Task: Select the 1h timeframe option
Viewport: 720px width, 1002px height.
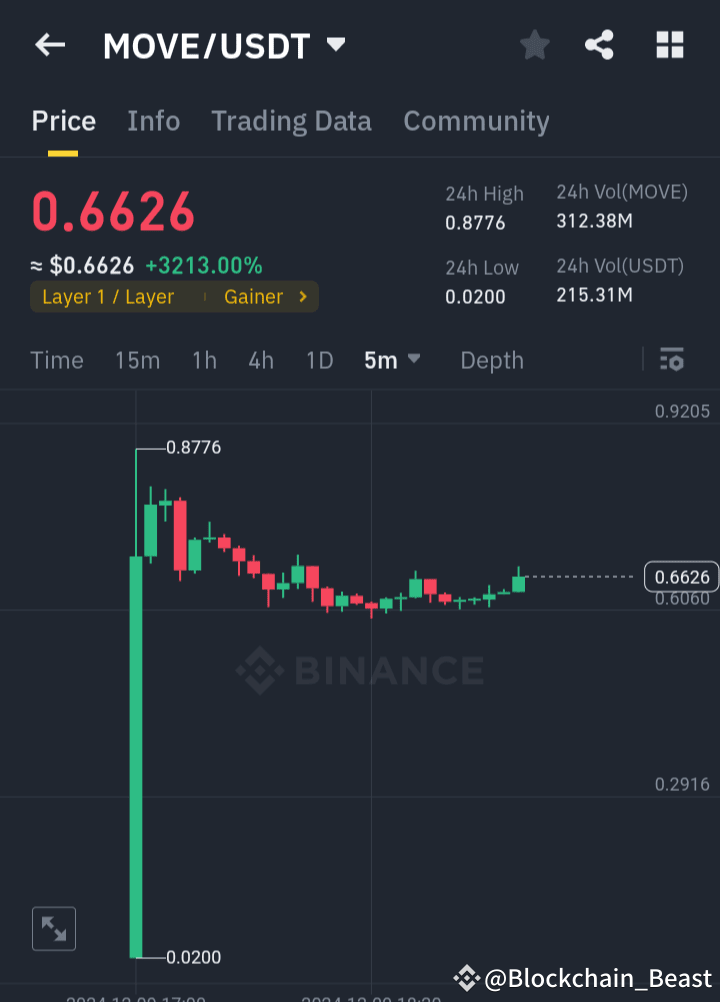Action: [204, 359]
